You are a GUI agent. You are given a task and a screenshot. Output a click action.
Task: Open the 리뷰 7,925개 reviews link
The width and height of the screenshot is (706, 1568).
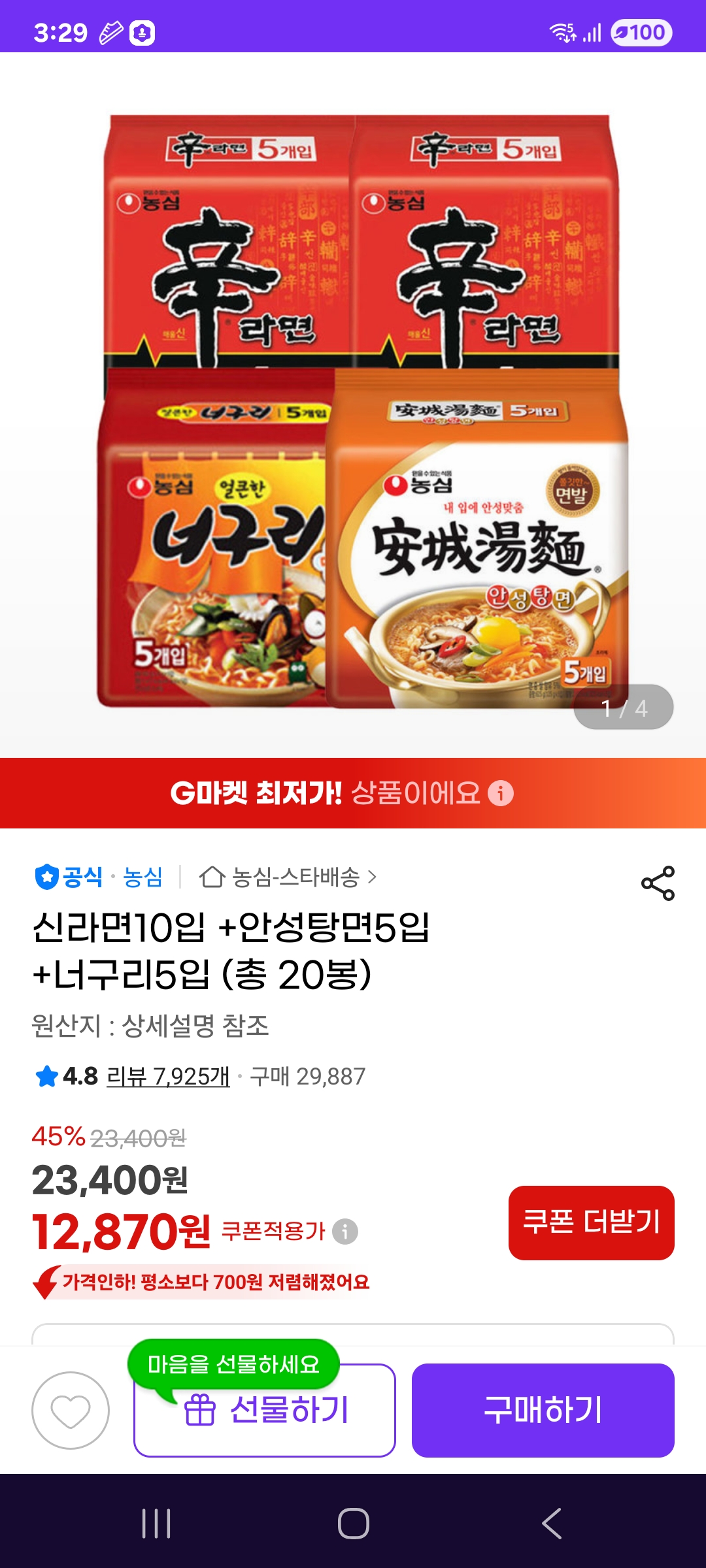click(168, 1076)
